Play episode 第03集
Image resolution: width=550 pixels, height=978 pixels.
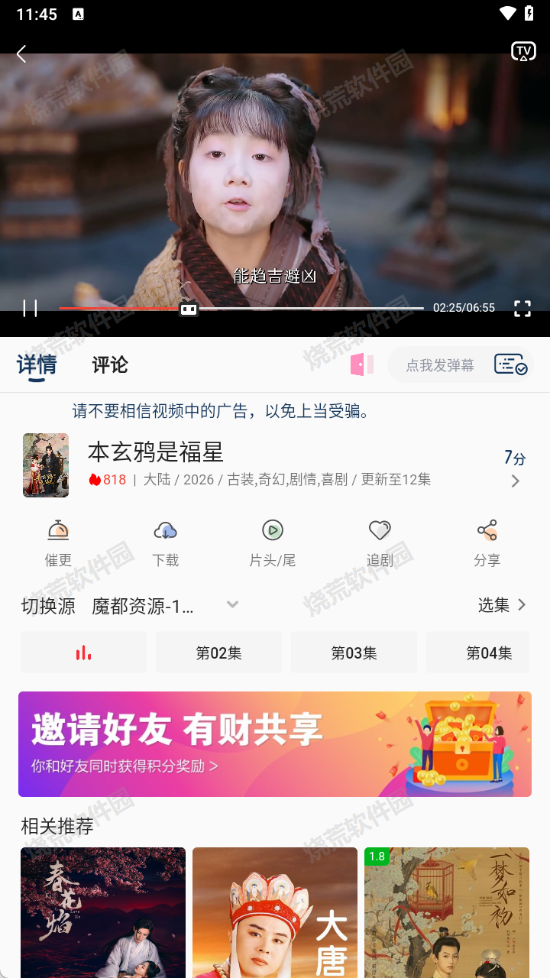point(354,652)
